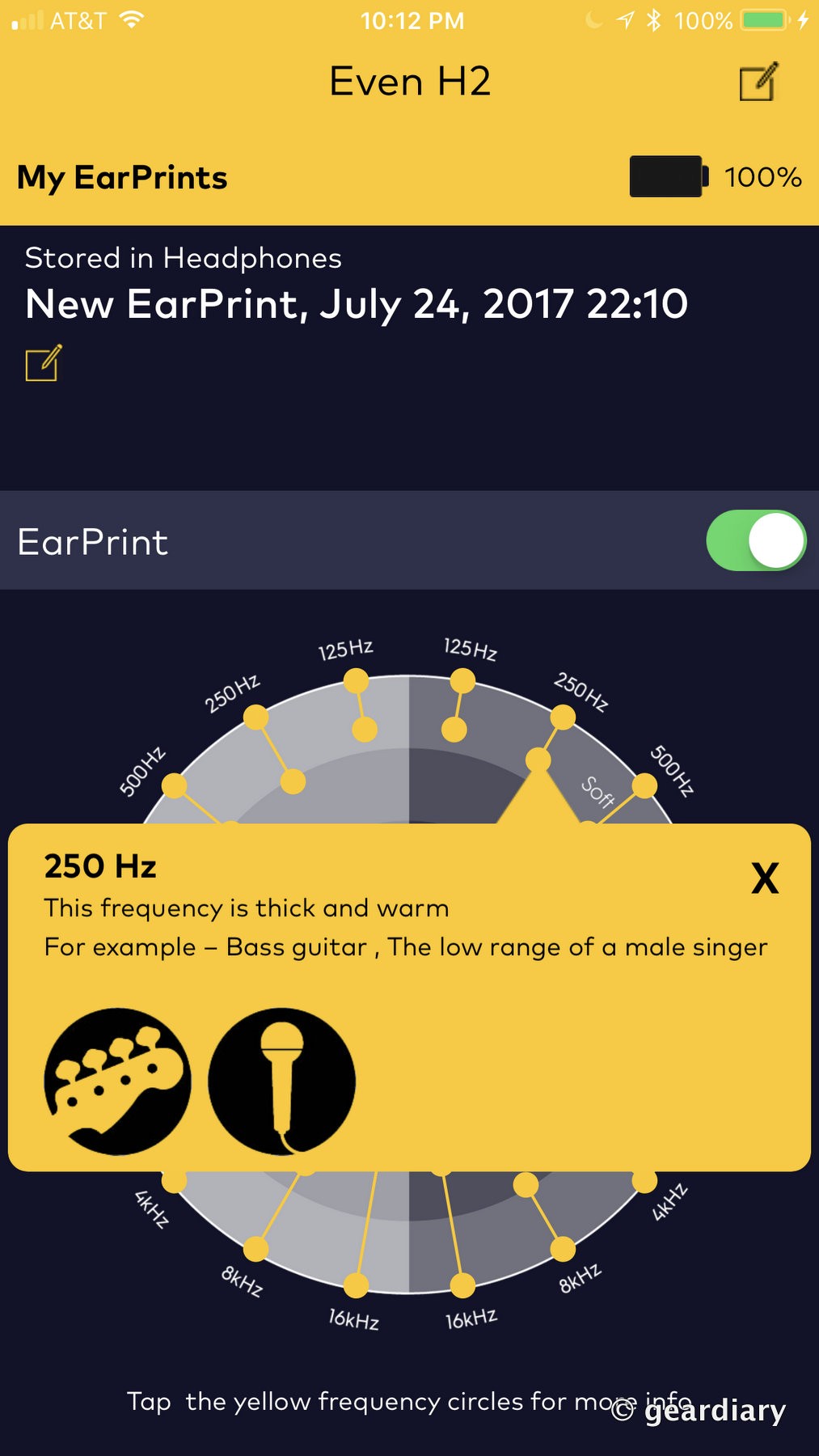Select the microphone icon in the popup
819x1456 pixels.
281,1080
